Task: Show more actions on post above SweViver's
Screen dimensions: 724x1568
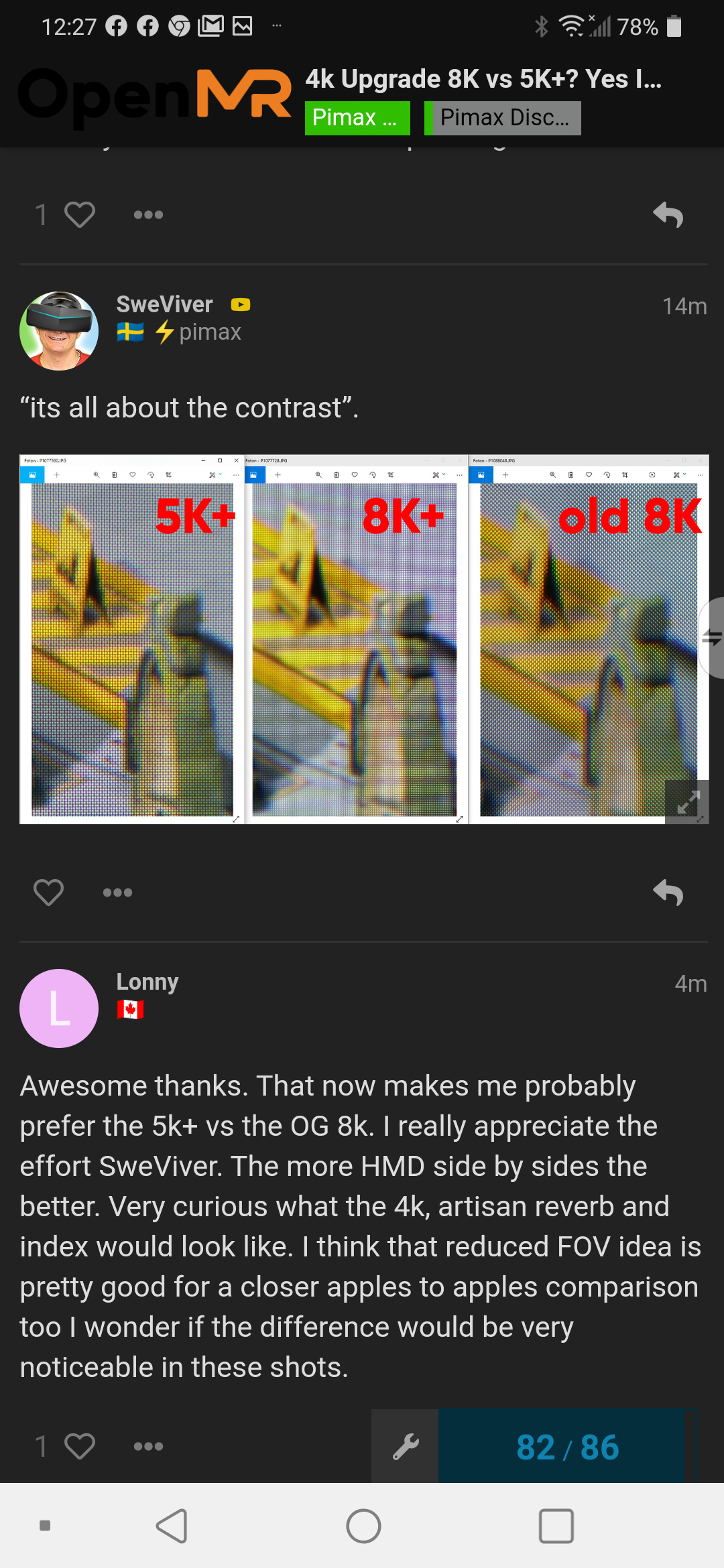Action: tap(148, 214)
